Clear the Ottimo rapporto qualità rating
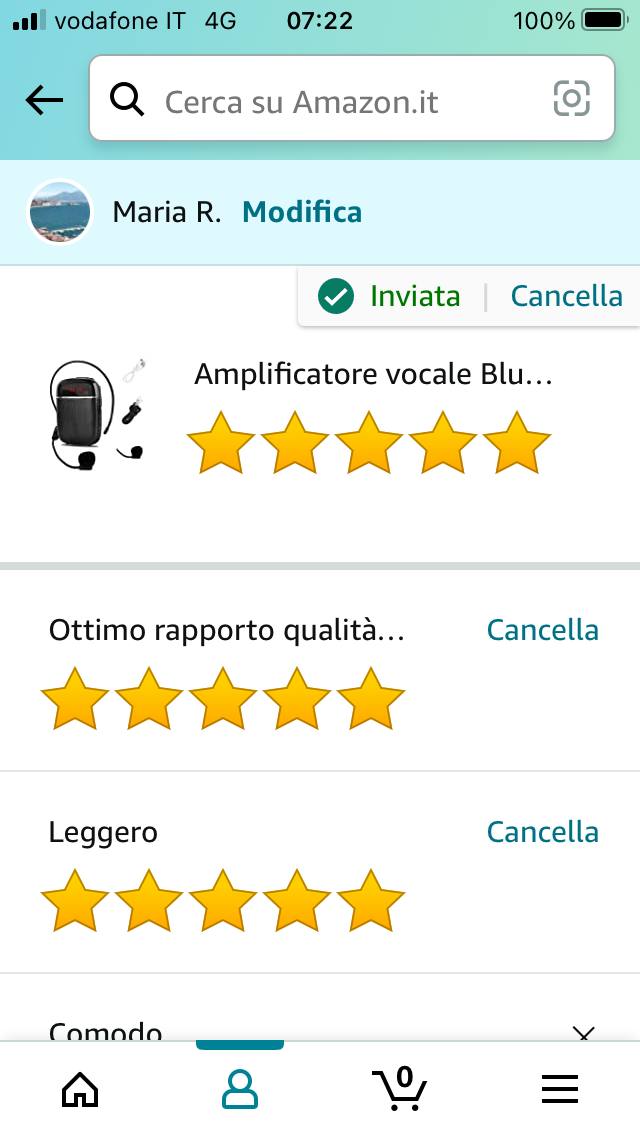Screen dimensions: 640x1136 [542, 630]
